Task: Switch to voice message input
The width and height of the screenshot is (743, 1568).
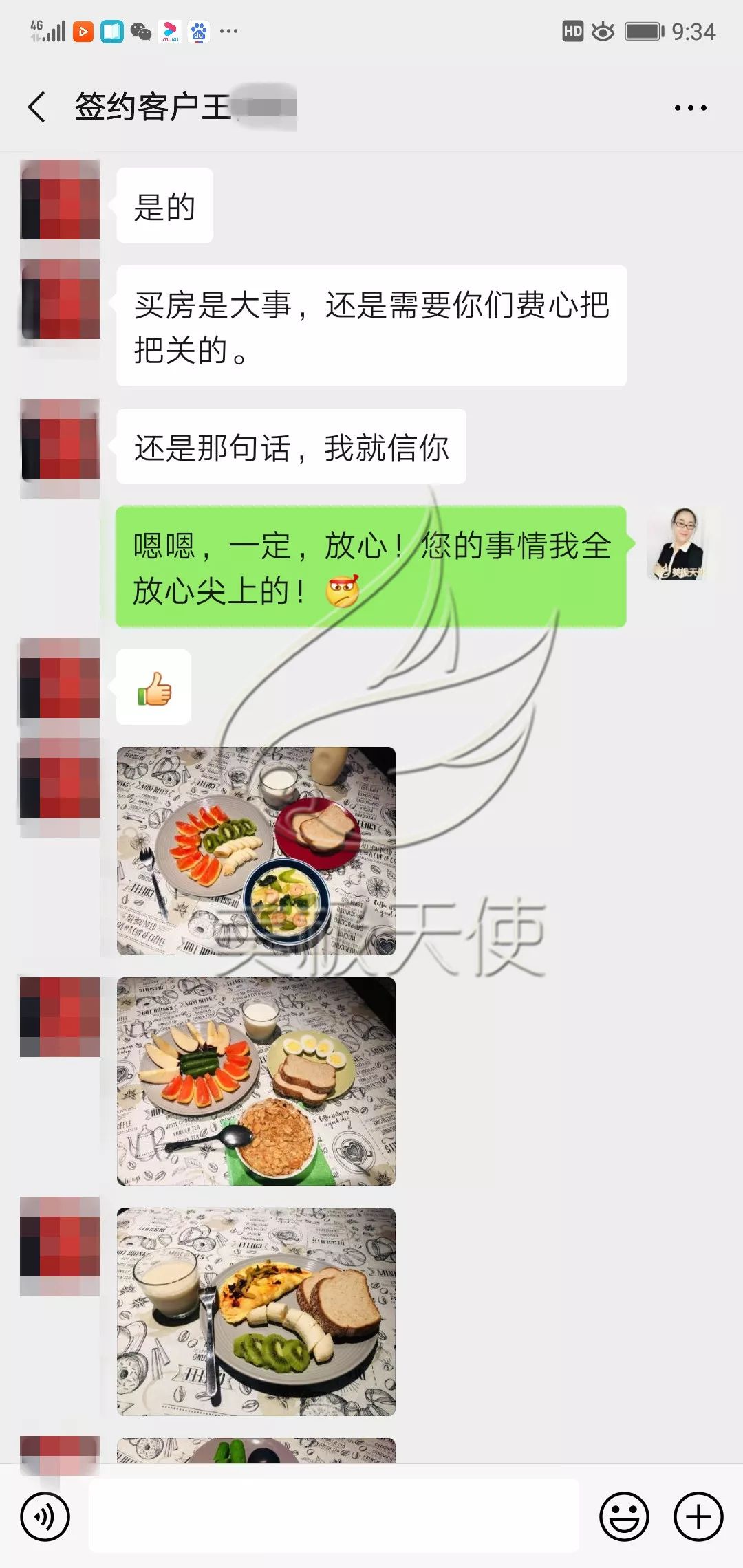Action: 45,1516
